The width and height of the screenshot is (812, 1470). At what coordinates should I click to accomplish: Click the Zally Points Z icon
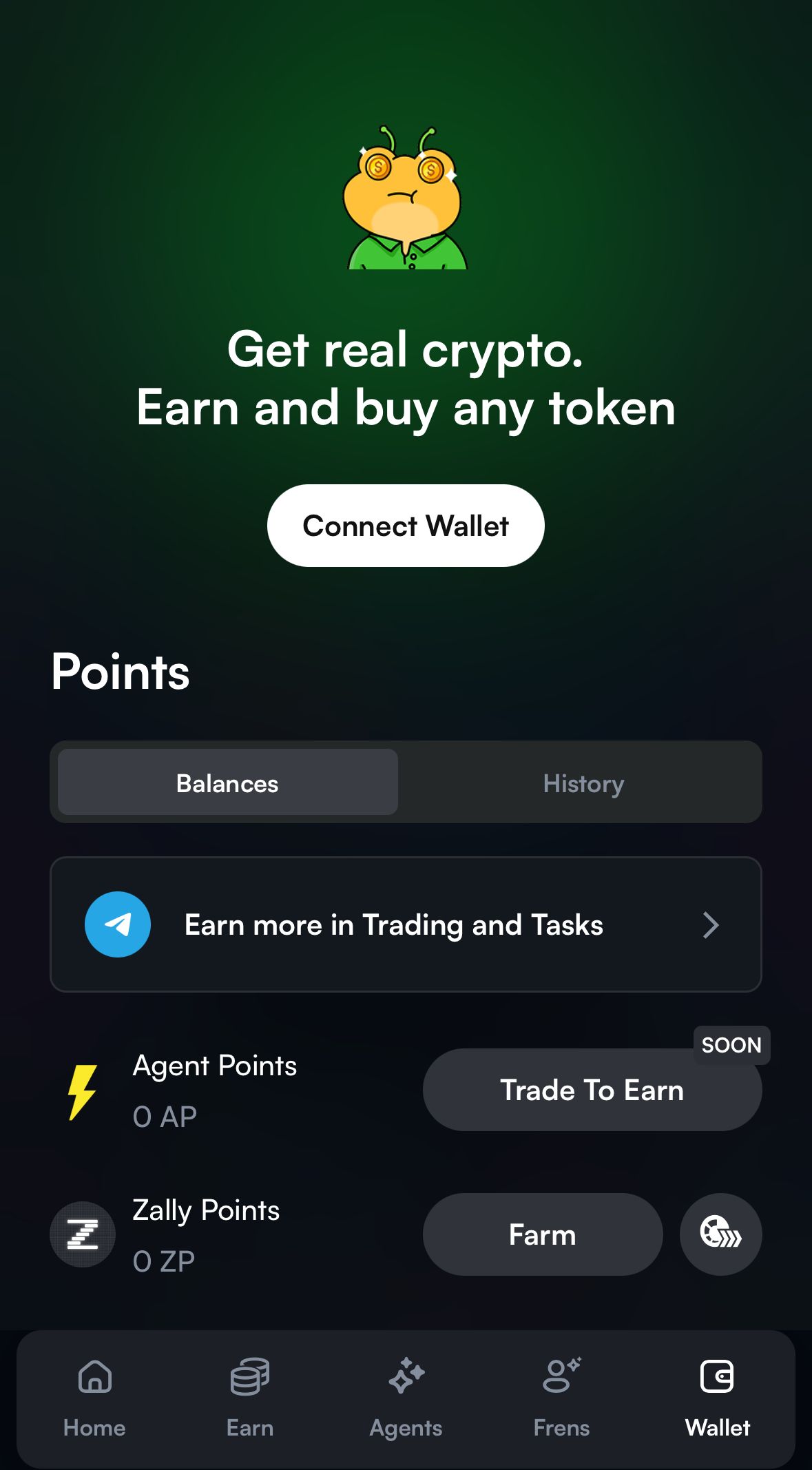[82, 1234]
